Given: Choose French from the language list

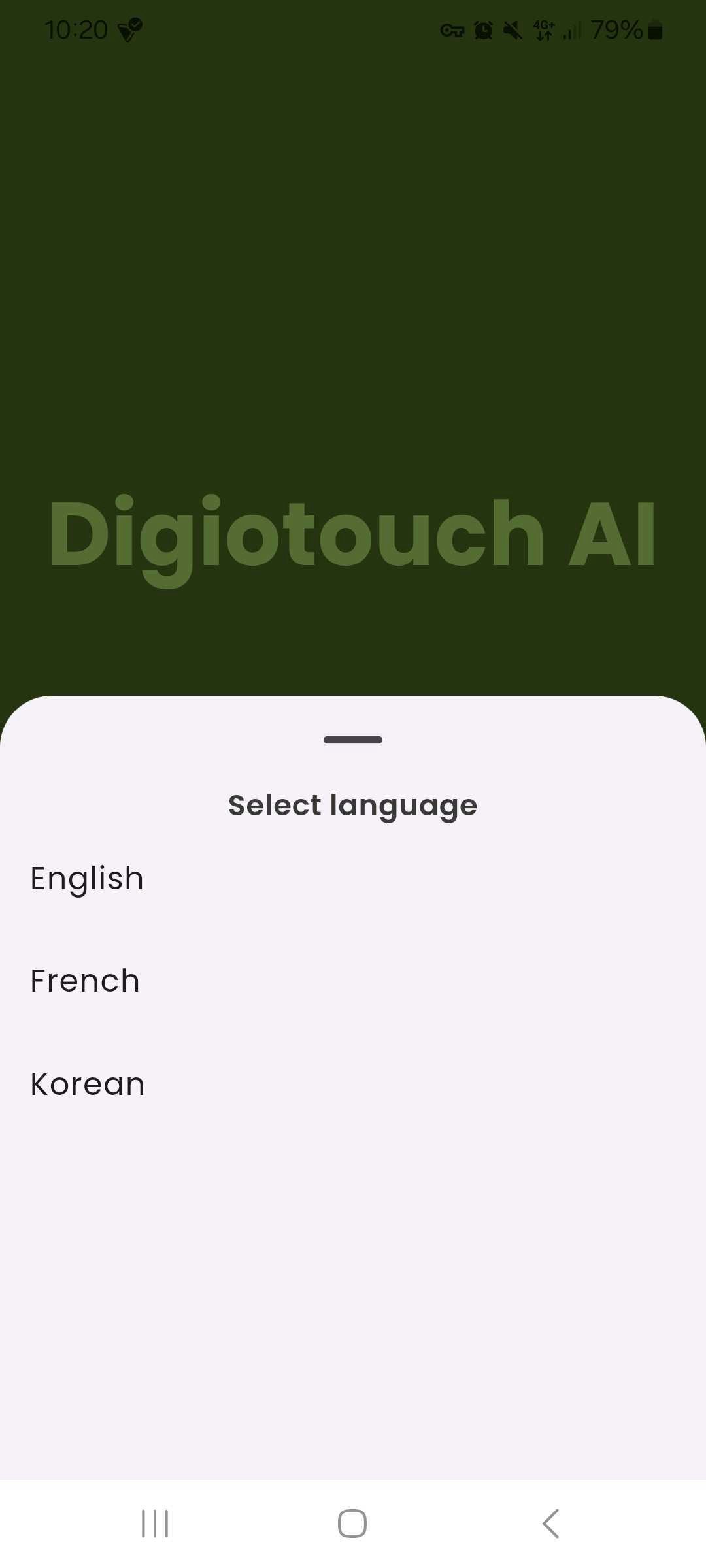Looking at the screenshot, I should click(x=353, y=981).
